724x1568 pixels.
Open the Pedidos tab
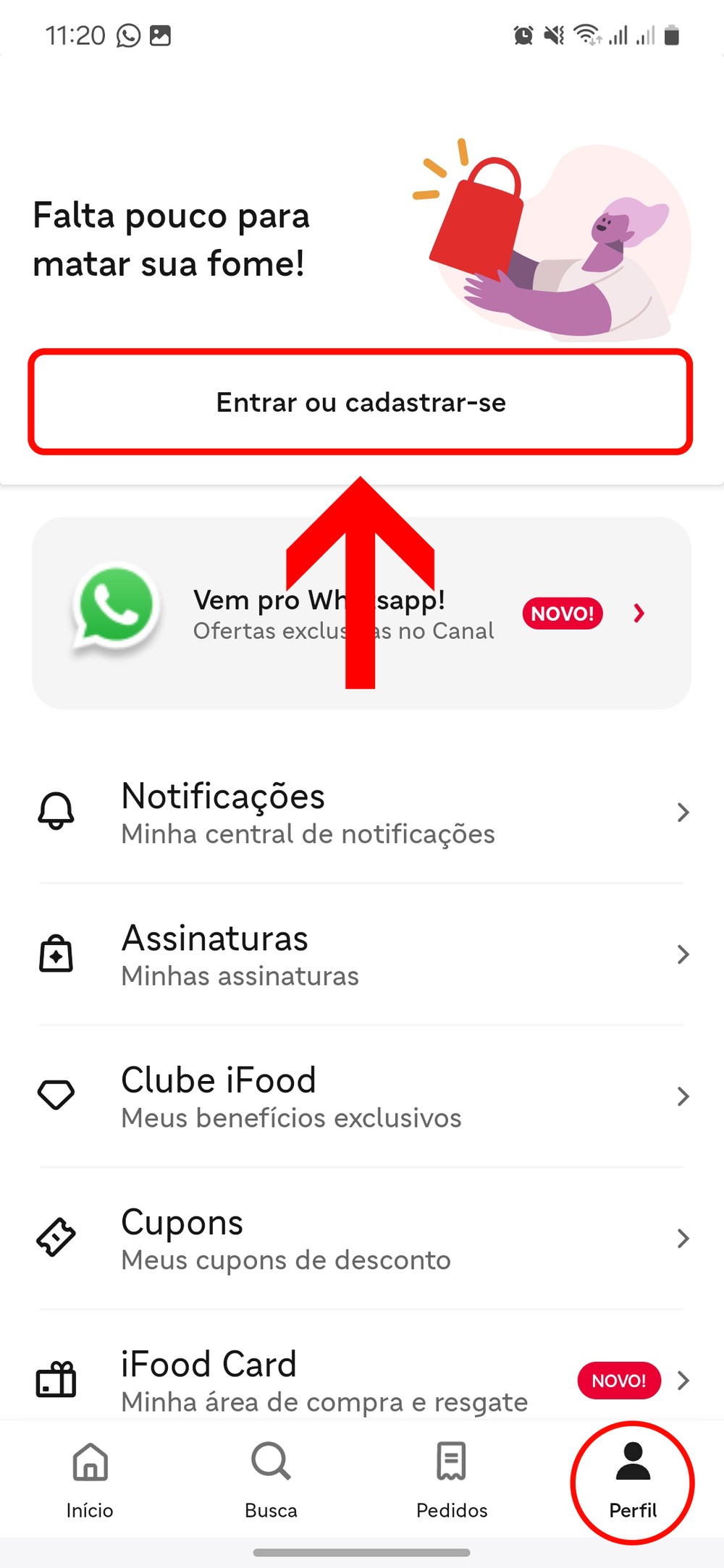click(452, 1480)
